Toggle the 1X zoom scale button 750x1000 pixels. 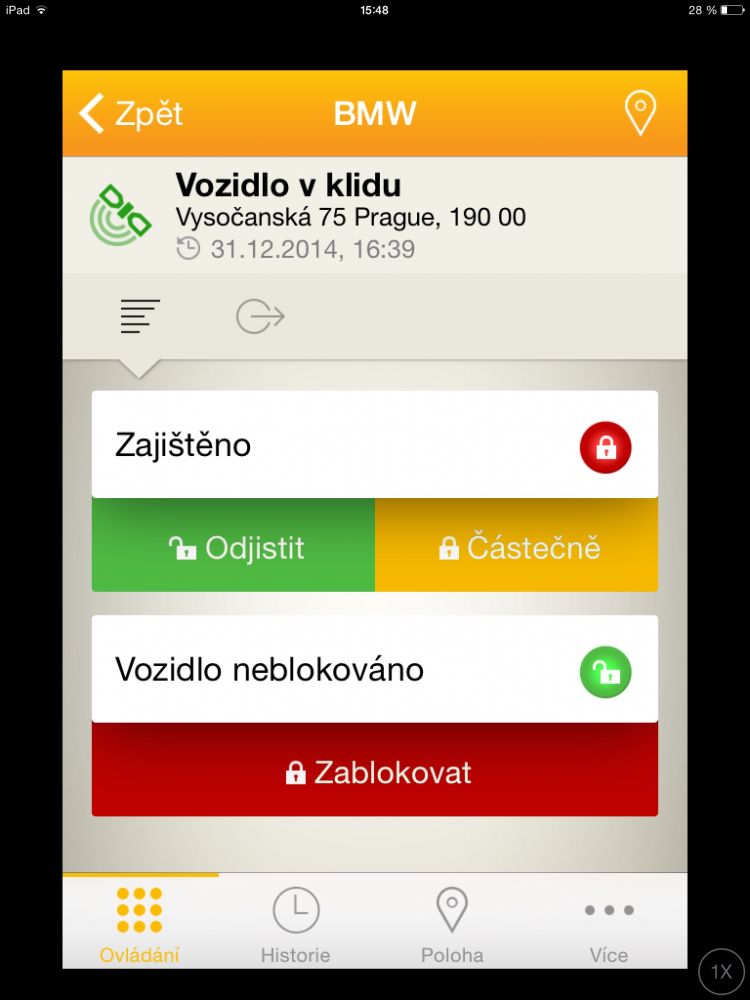(x=721, y=971)
